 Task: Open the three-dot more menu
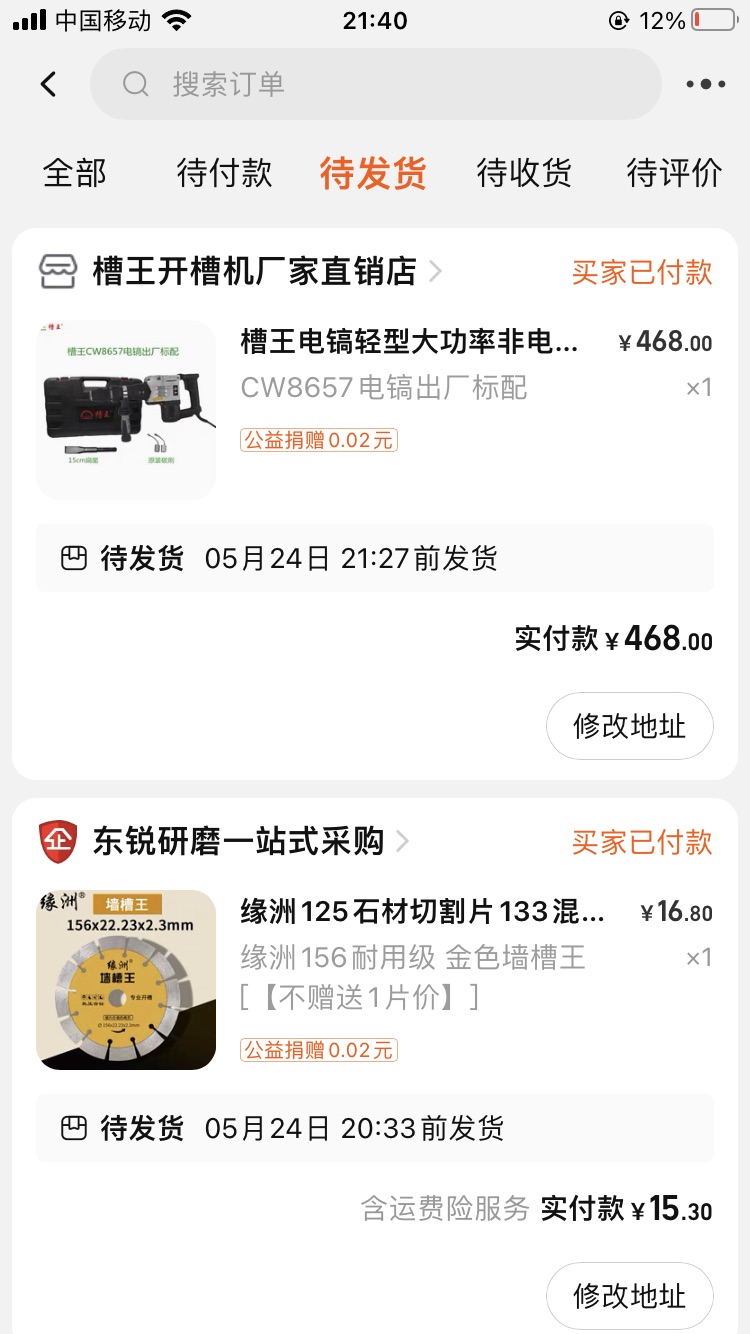tap(705, 84)
